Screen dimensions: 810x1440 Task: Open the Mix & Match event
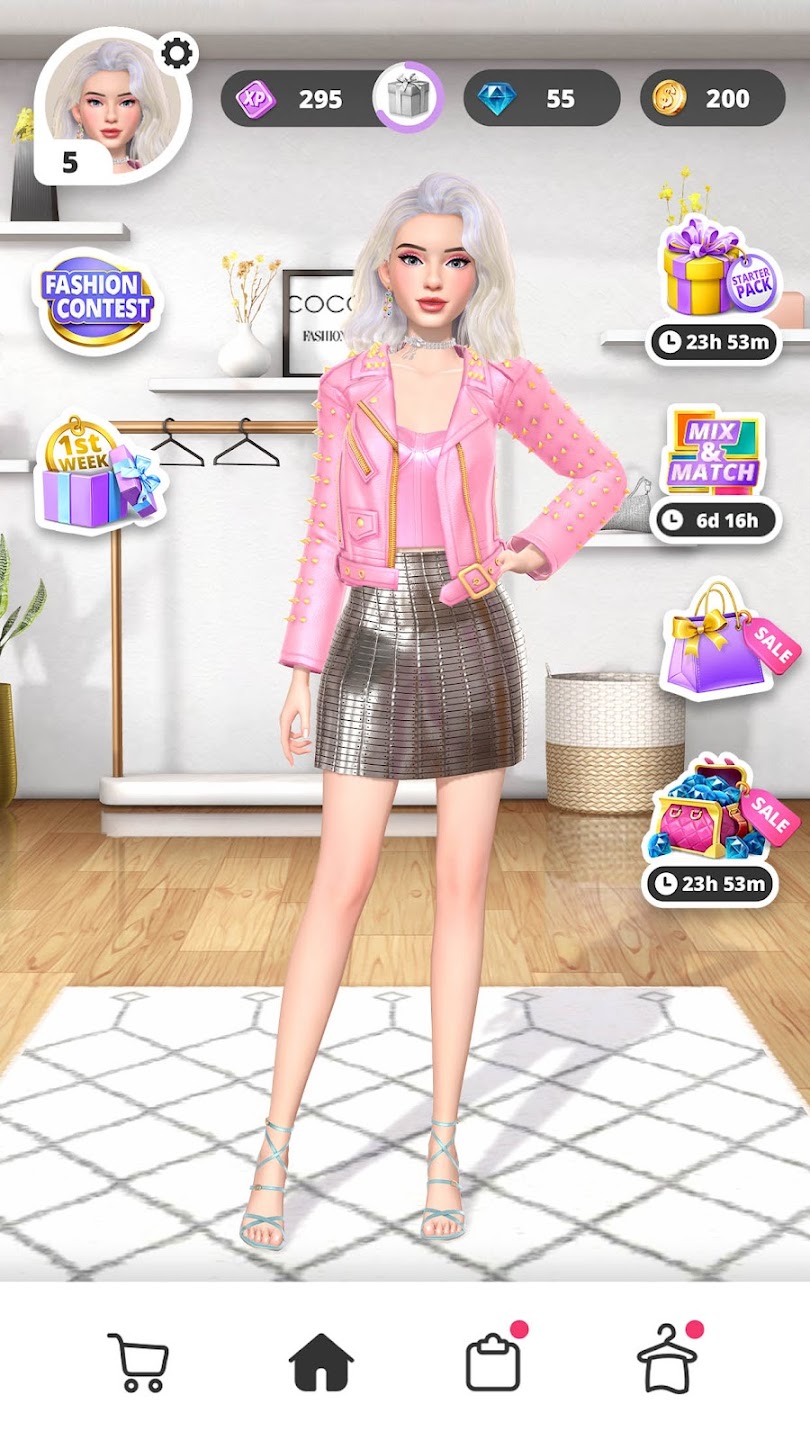[x=714, y=452]
